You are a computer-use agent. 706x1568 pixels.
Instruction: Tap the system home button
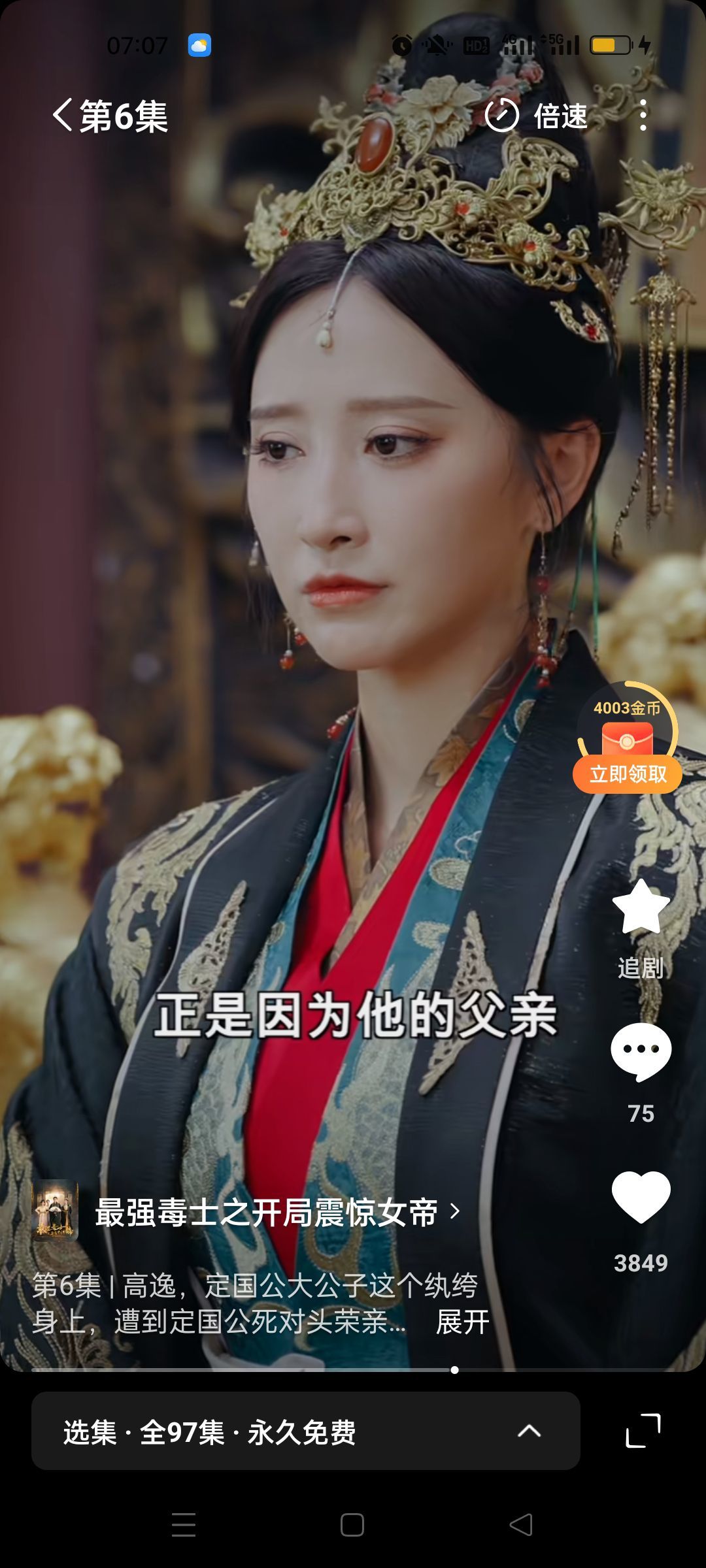[x=352, y=1525]
